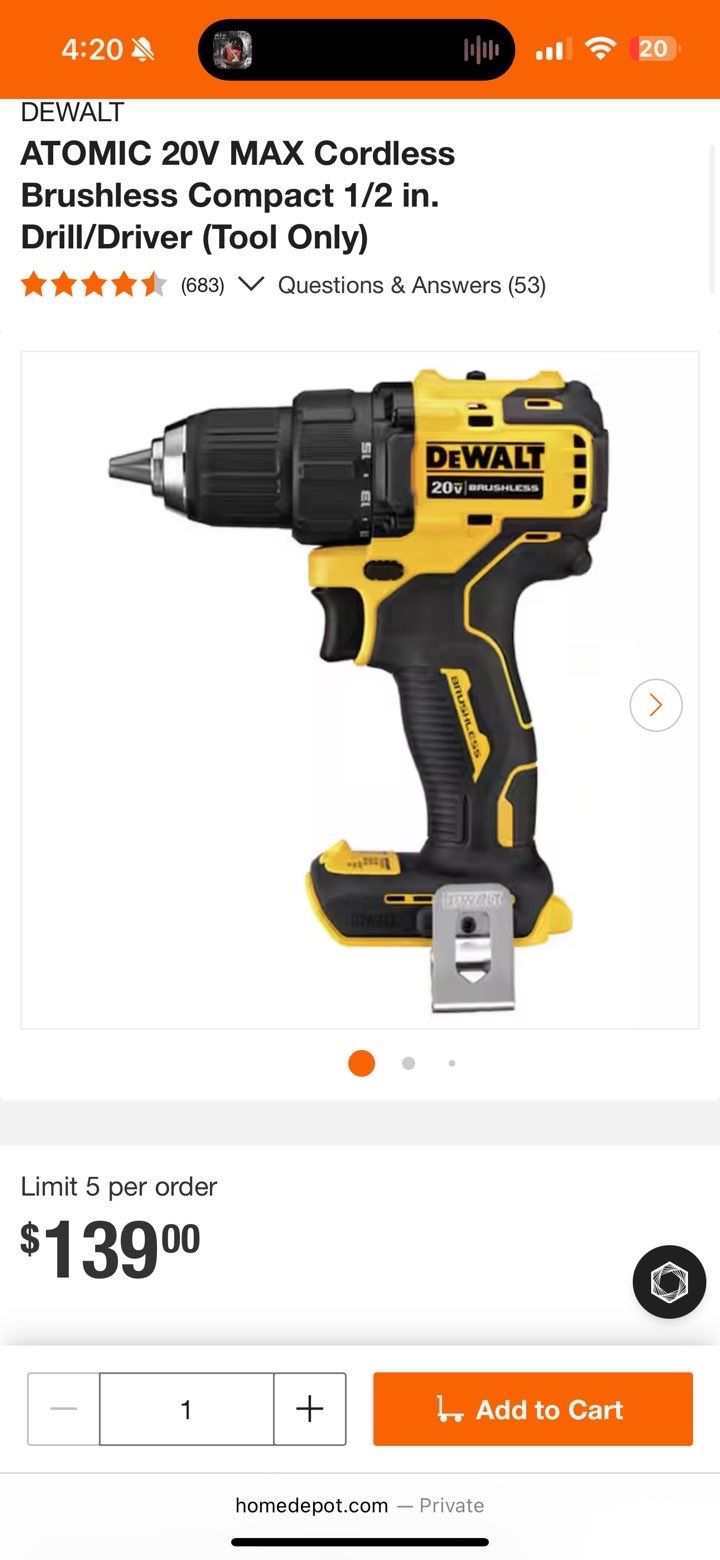
Task: Click the quantity input showing 1
Action: click(185, 1409)
